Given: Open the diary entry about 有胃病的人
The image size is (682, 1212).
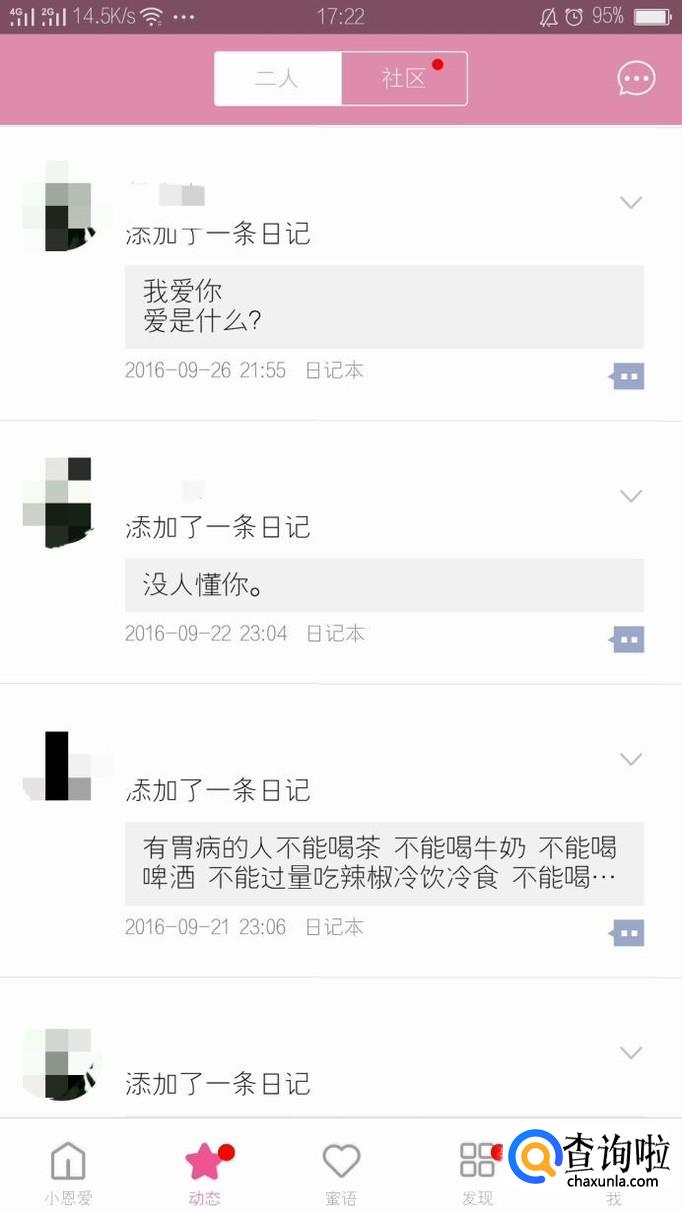Looking at the screenshot, I should pyautogui.click(x=384, y=864).
